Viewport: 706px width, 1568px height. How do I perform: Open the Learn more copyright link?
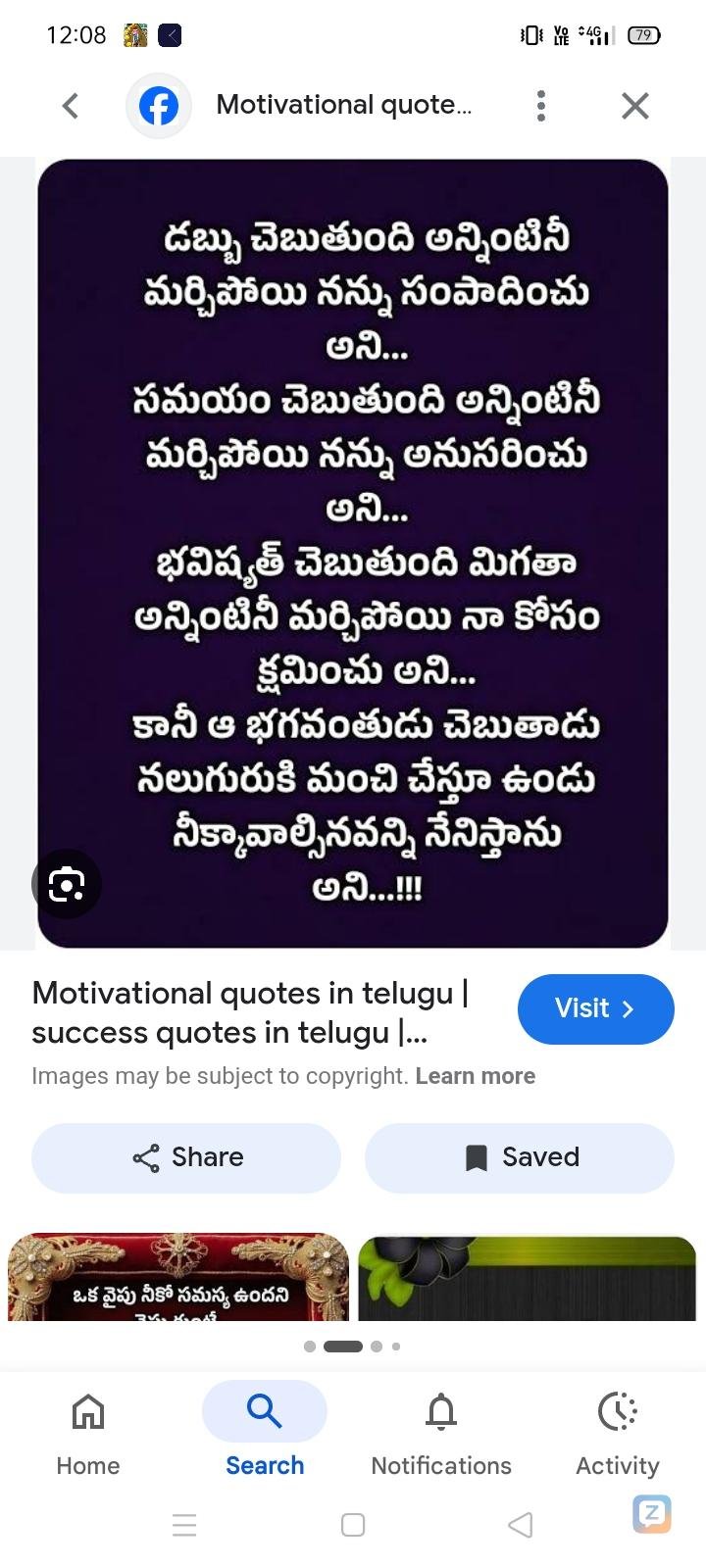[x=475, y=1076]
